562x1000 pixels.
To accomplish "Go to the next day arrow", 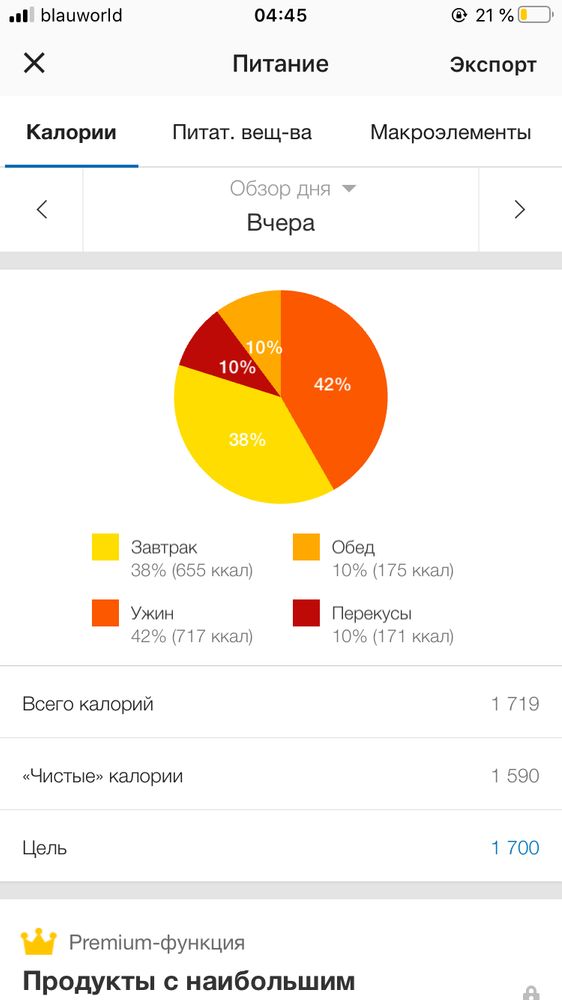I will pos(520,210).
